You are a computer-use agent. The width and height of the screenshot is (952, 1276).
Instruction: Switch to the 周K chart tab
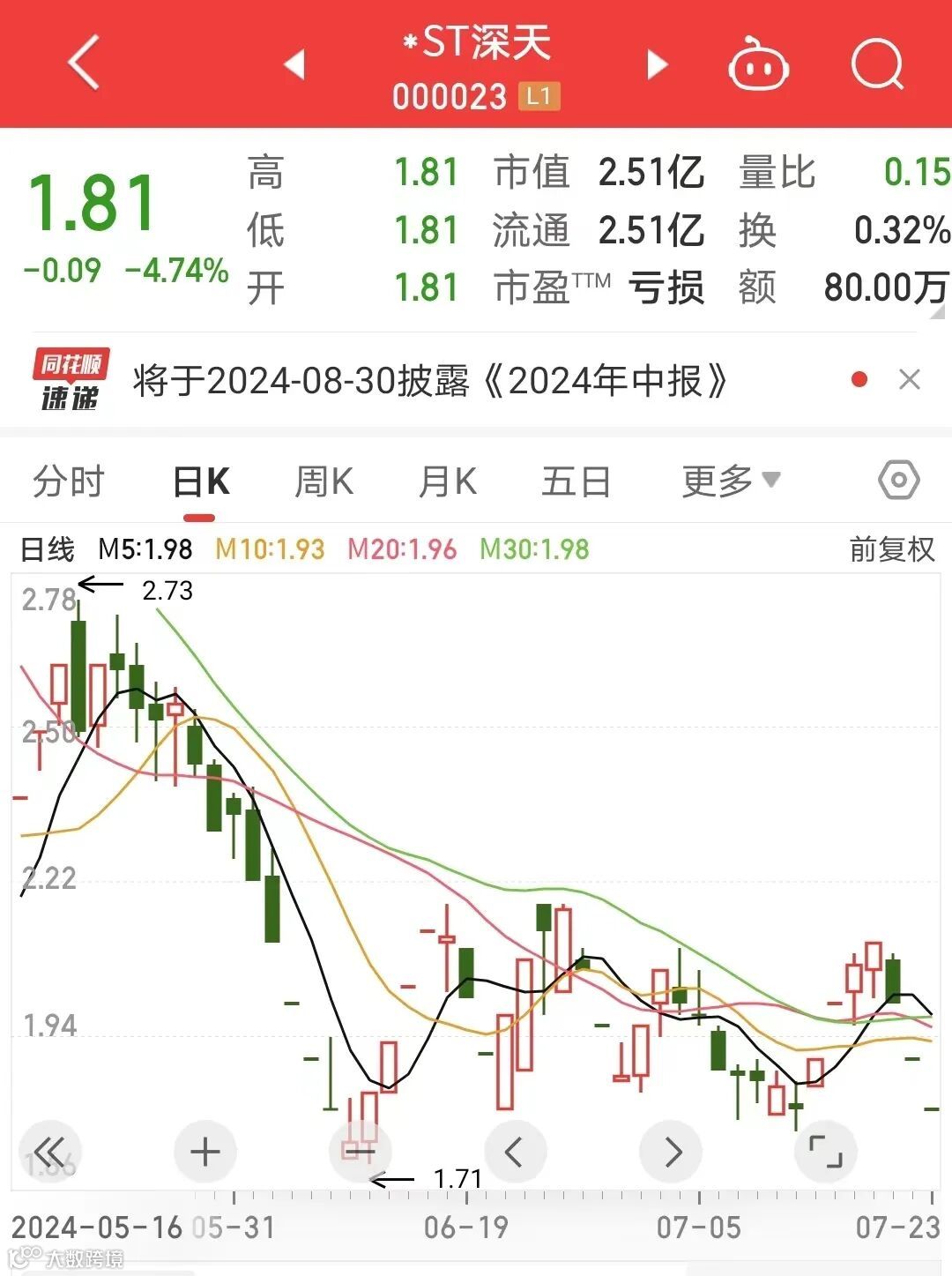(x=324, y=482)
